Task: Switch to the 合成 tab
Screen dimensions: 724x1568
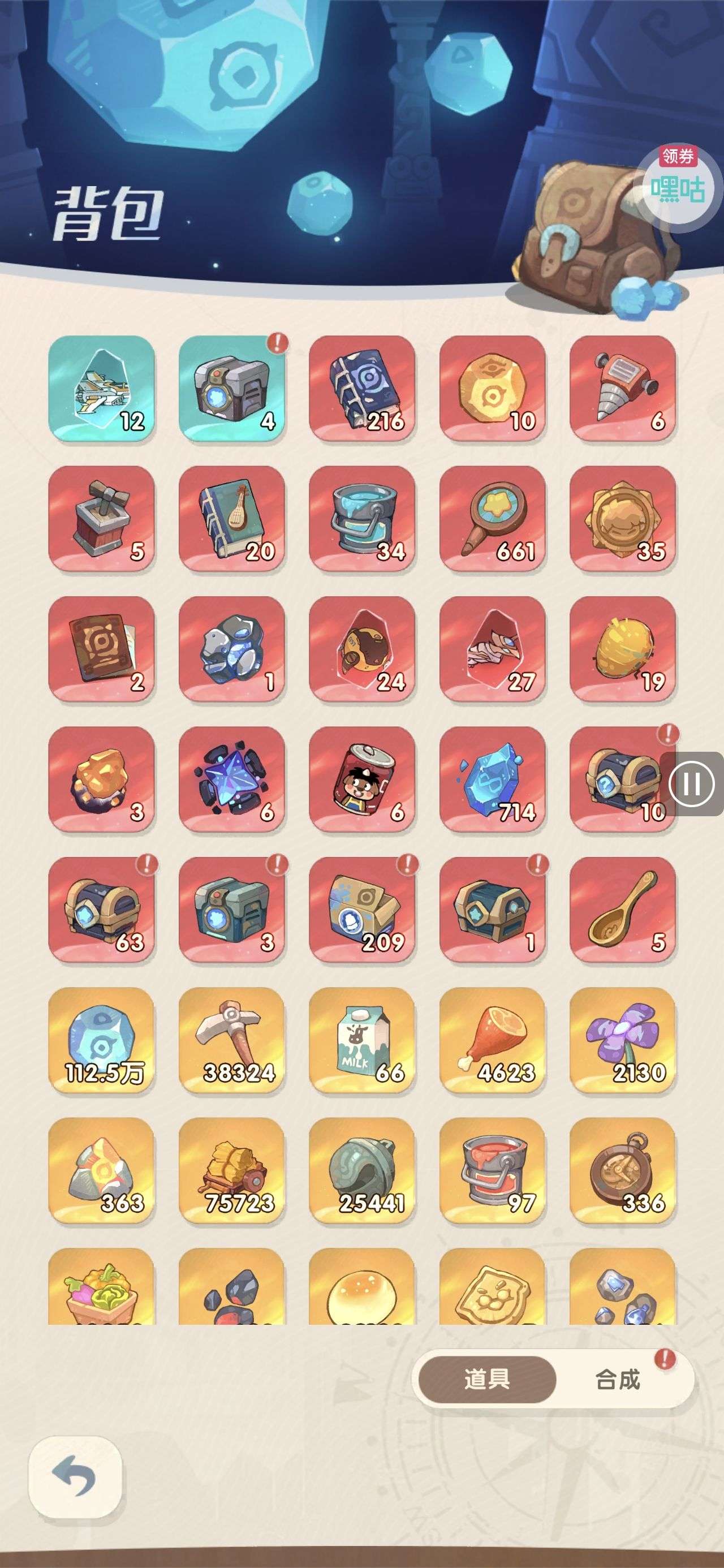Action: coord(618,1379)
